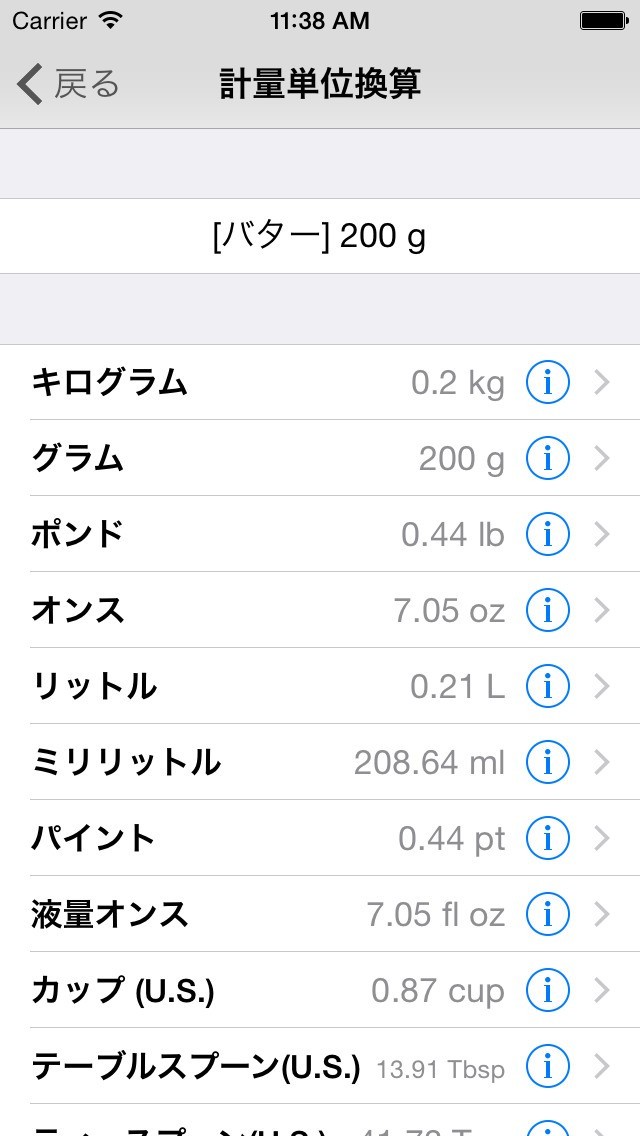Open info for ミリリットル

[547, 762]
